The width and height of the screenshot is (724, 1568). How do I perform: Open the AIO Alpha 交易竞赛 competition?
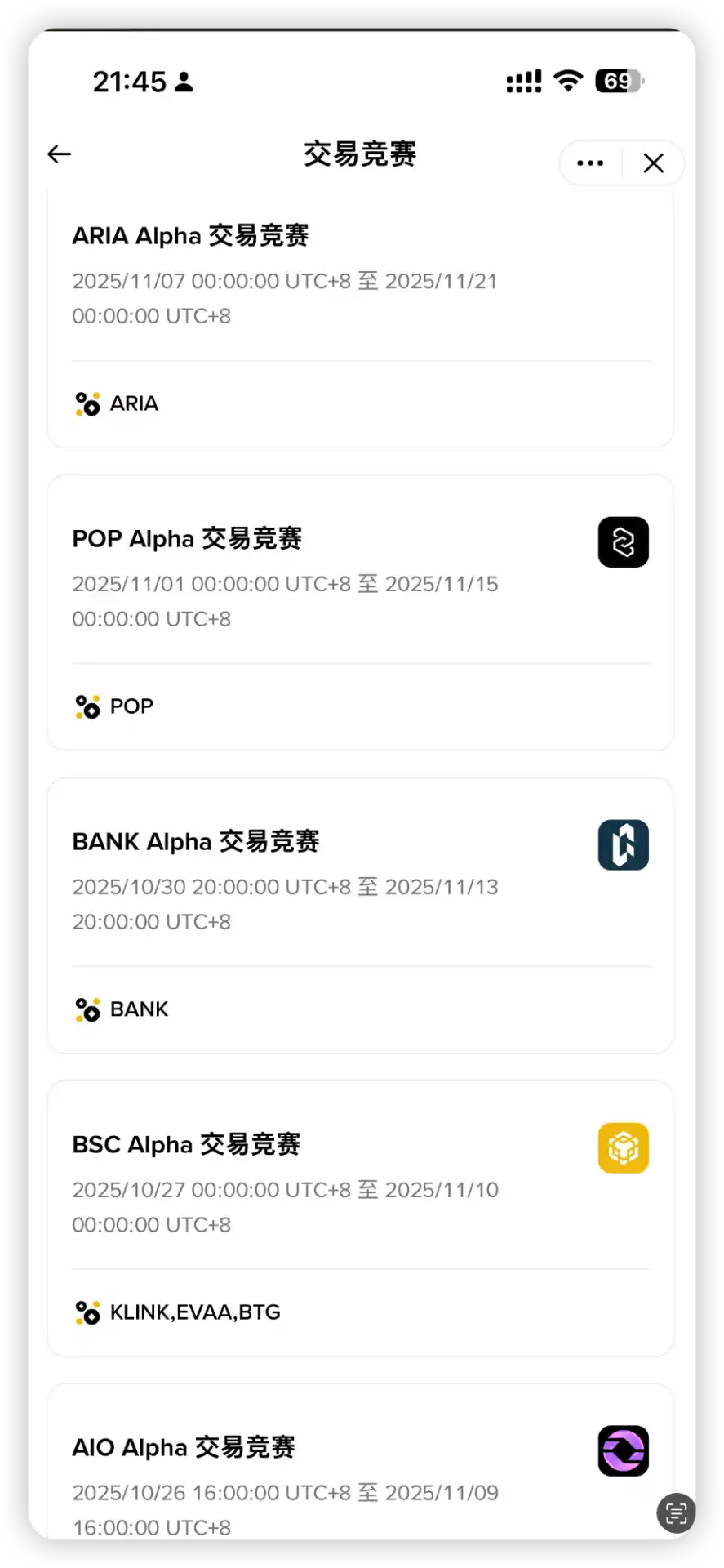click(359, 1470)
